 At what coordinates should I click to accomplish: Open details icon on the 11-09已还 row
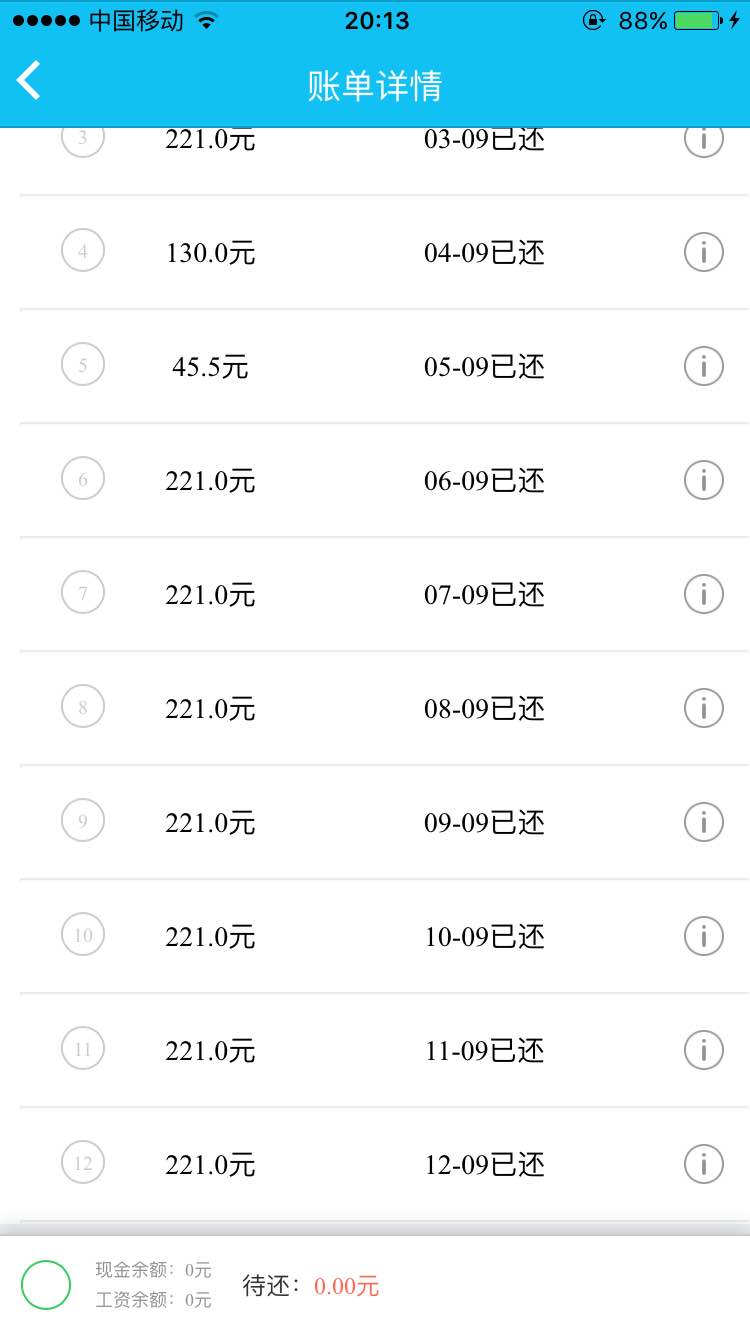click(x=703, y=1050)
